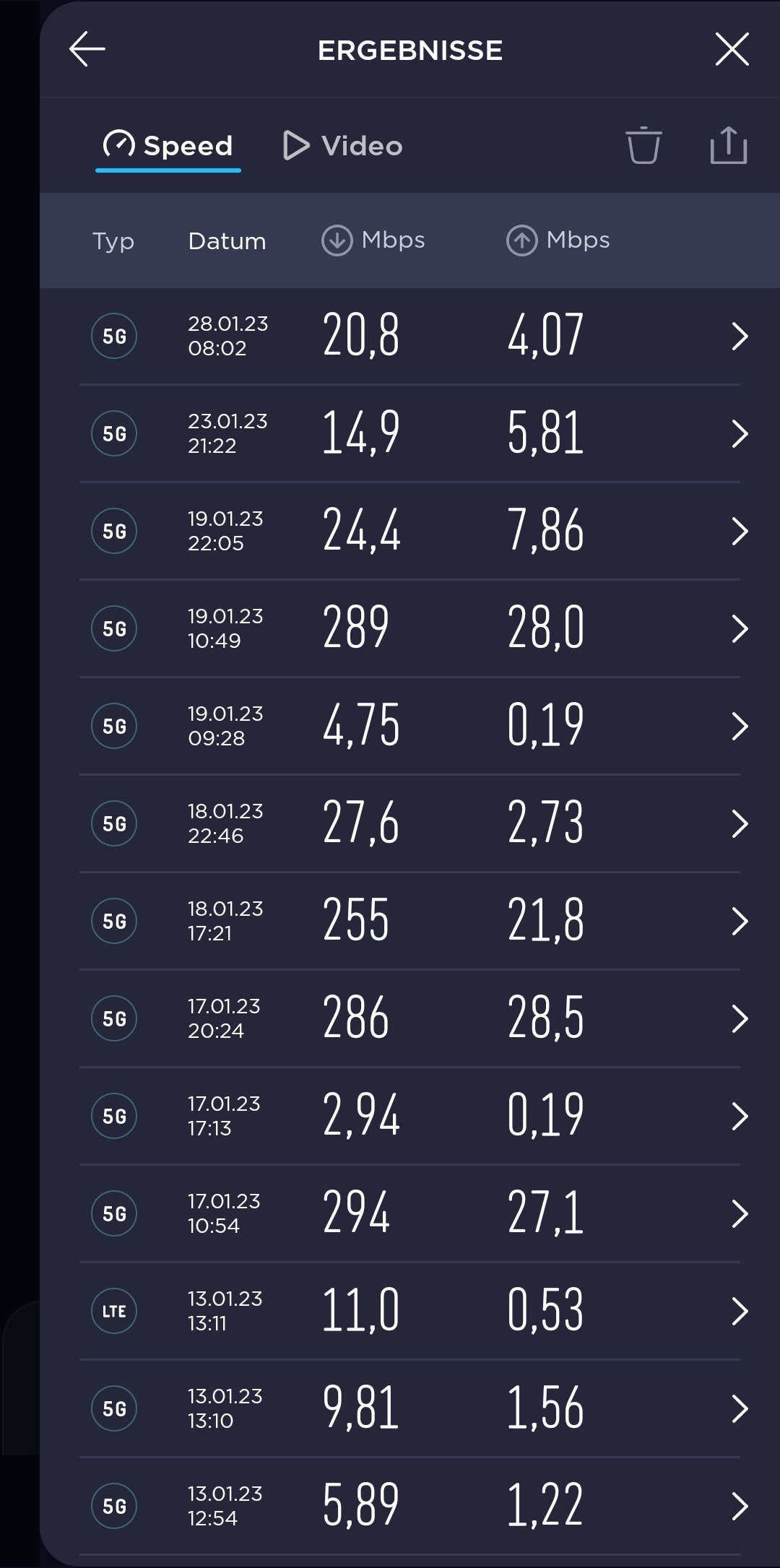Delete results with the trash icon
The height and width of the screenshot is (1568, 780).
[x=643, y=145]
